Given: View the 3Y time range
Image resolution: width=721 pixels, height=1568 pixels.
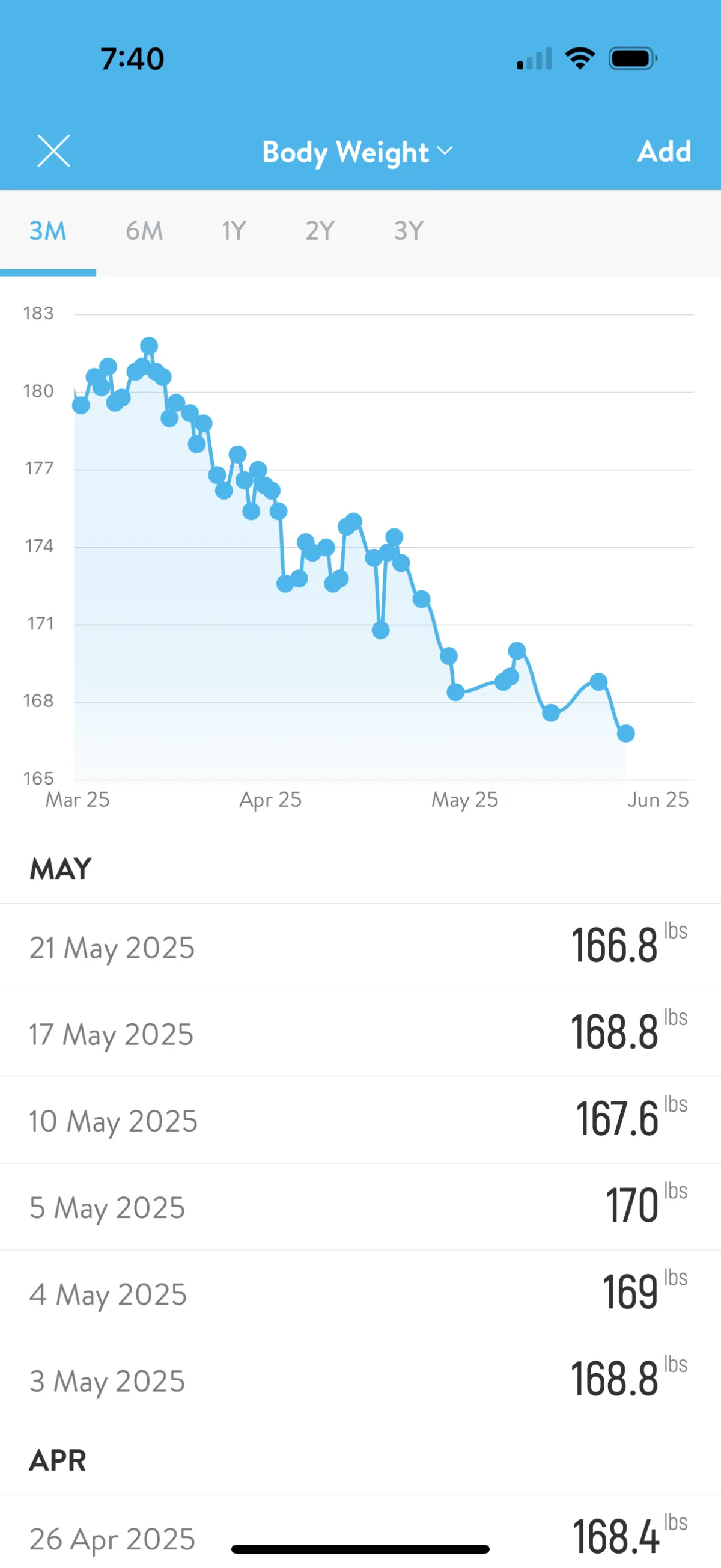Looking at the screenshot, I should pos(409,231).
